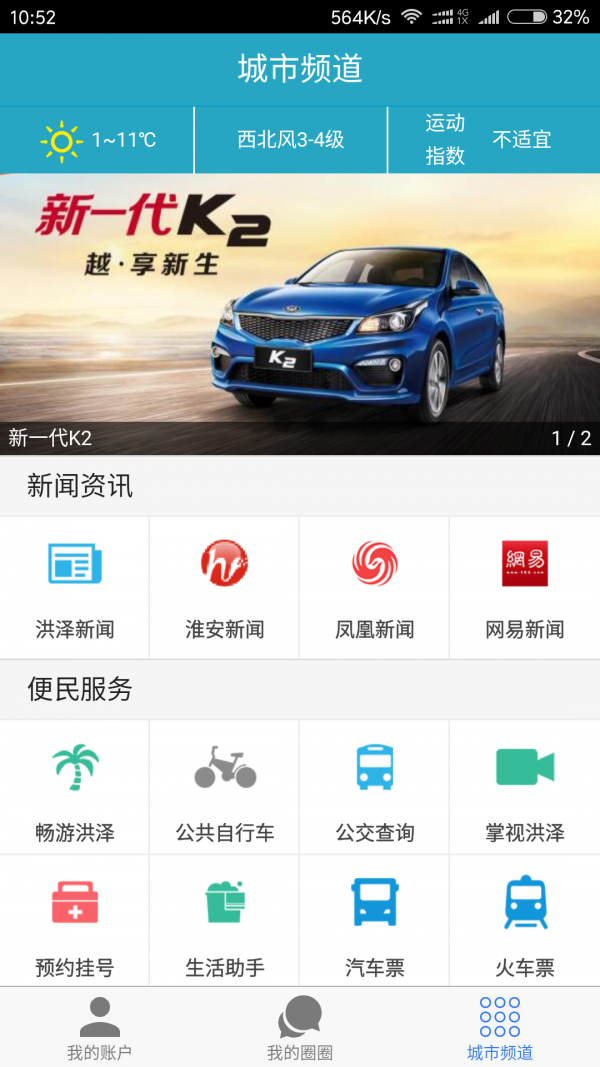The height and width of the screenshot is (1067, 600).
Task: Open 淮安新闻 news
Action: click(225, 587)
